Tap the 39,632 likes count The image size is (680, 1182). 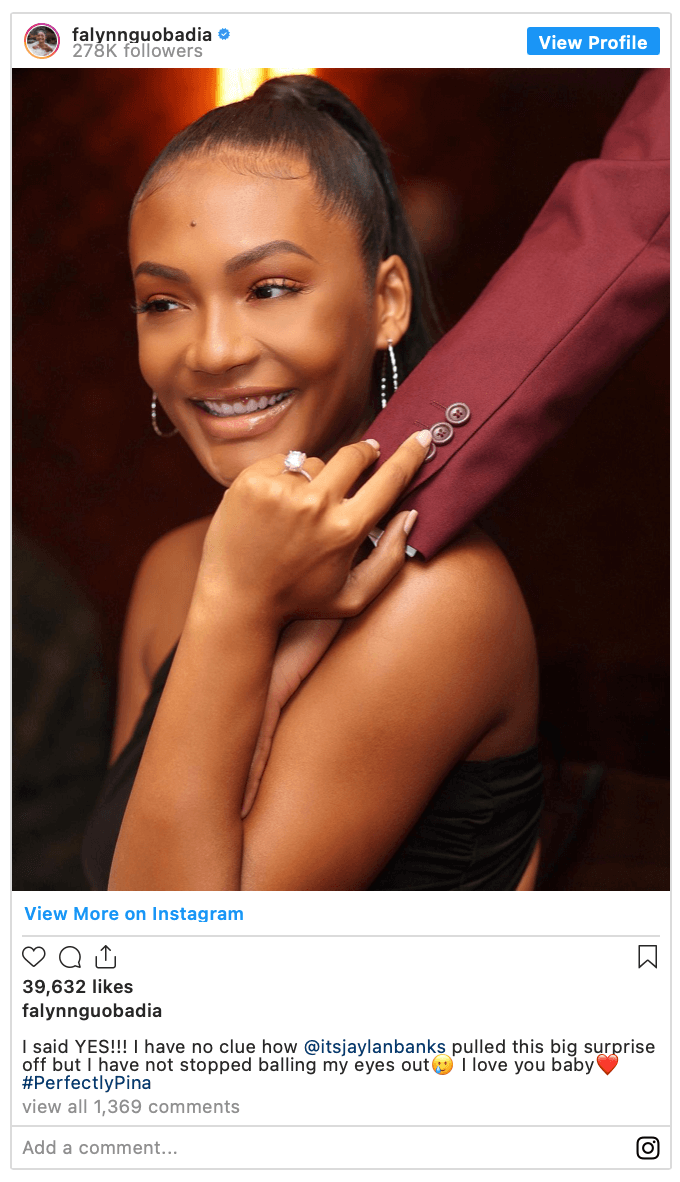[x=78, y=987]
